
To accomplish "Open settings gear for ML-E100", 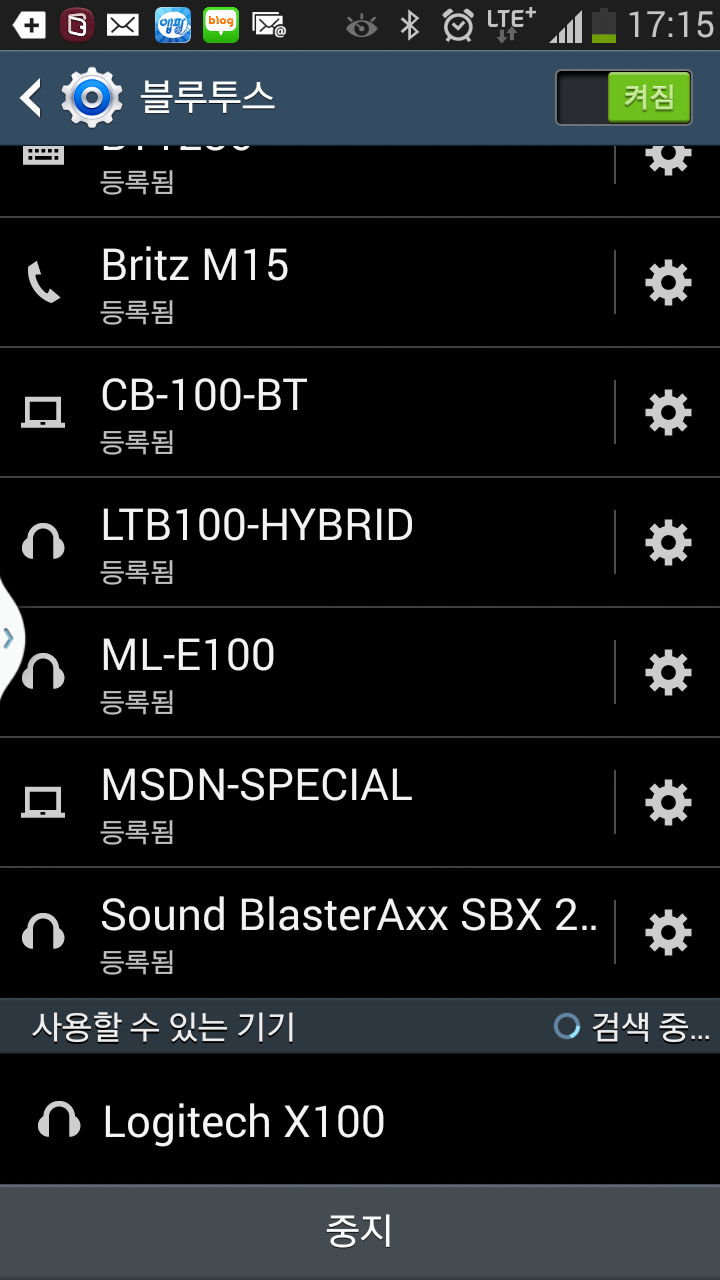I will [x=668, y=672].
